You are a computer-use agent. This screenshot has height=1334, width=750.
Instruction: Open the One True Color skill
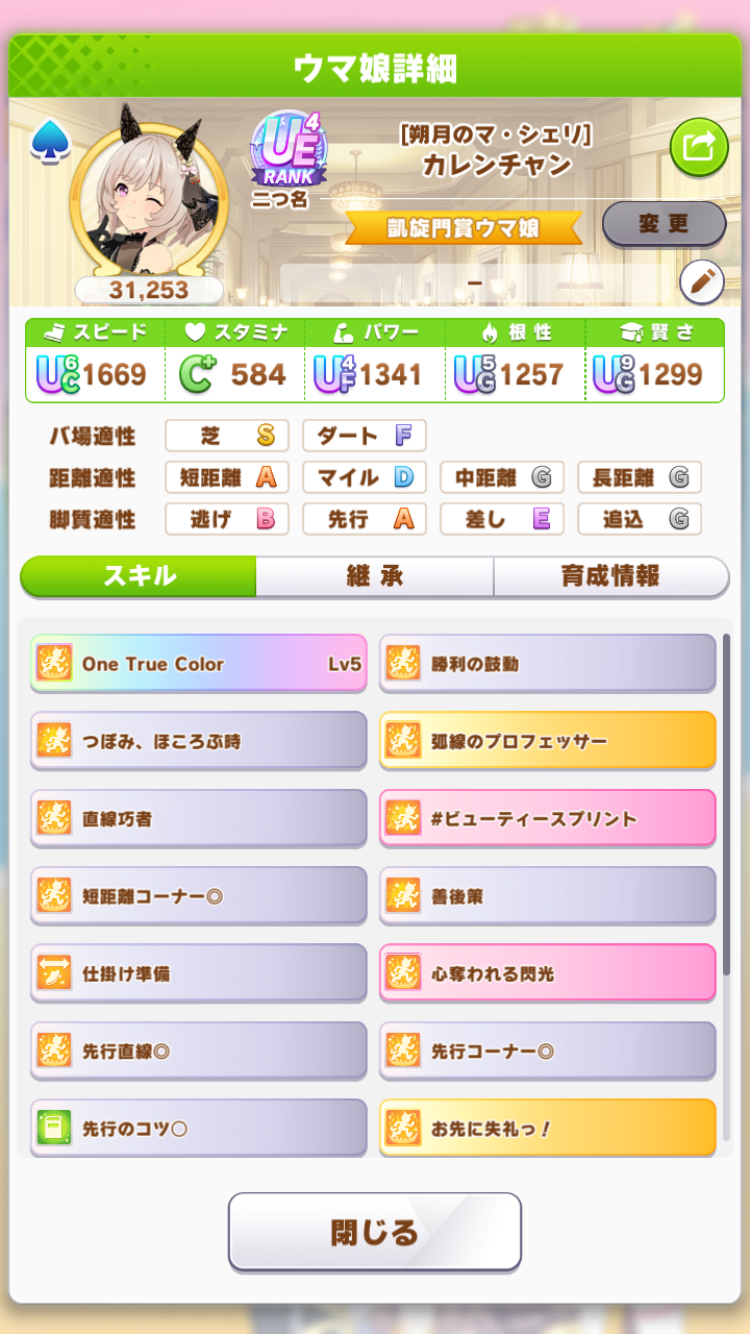coord(198,663)
